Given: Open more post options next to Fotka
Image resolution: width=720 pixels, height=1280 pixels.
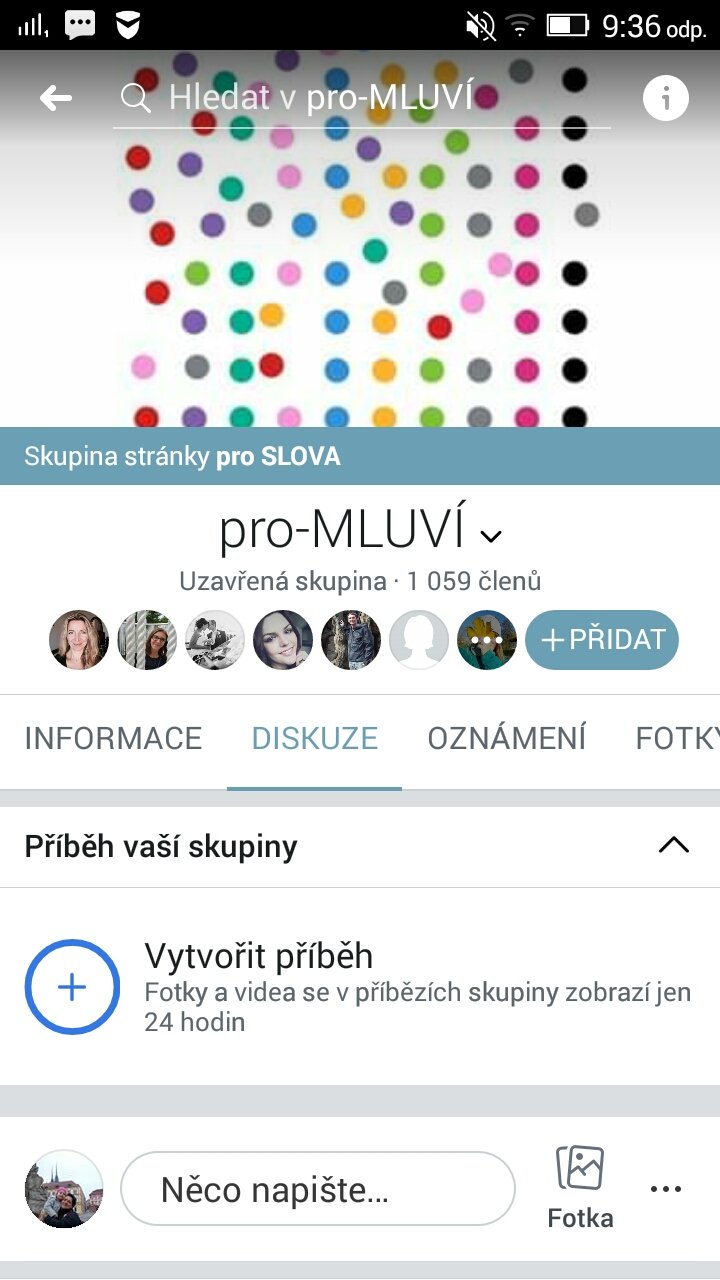Looking at the screenshot, I should click(666, 1189).
